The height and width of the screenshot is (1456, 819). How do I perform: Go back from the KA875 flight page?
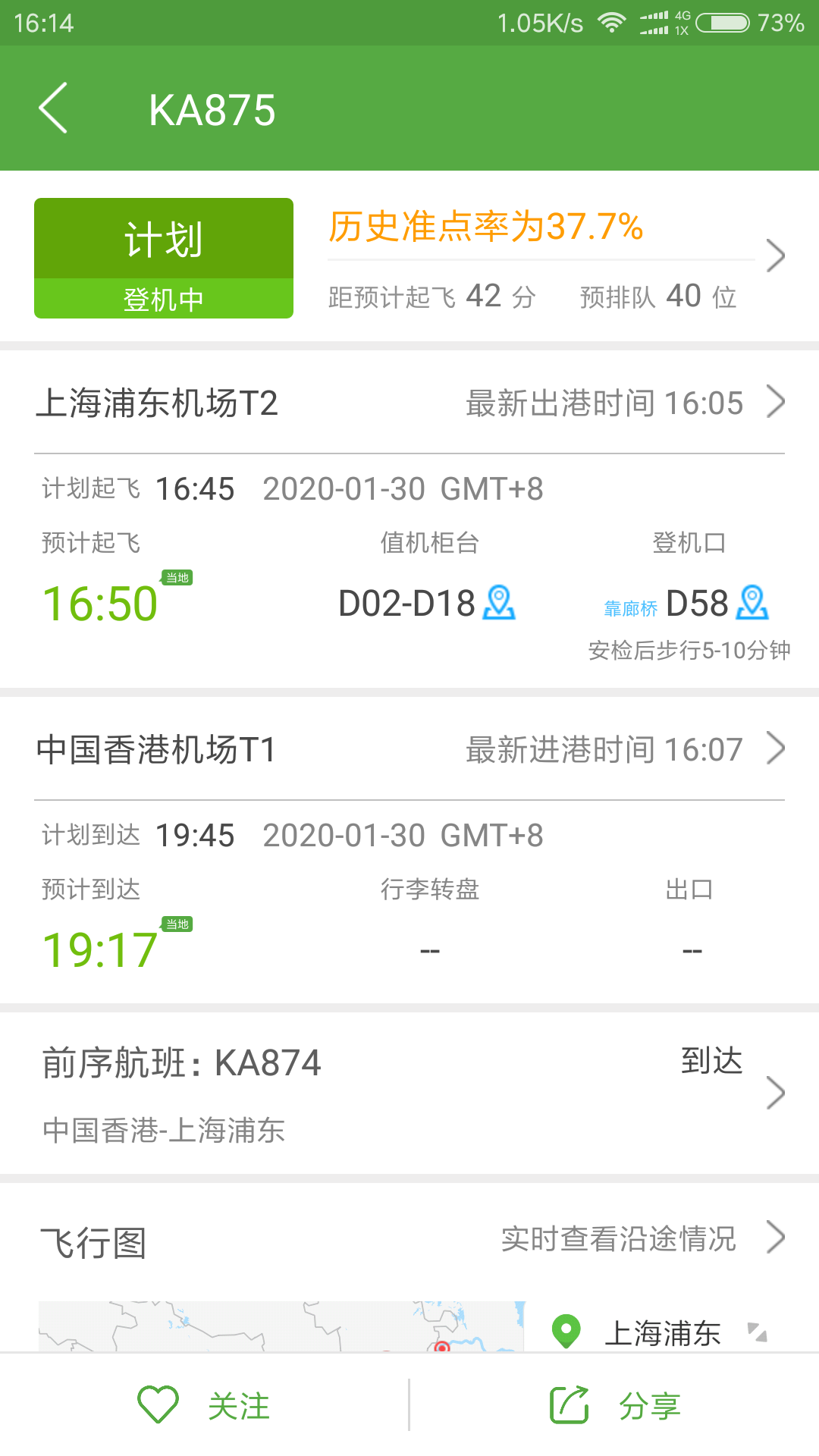tap(53, 108)
